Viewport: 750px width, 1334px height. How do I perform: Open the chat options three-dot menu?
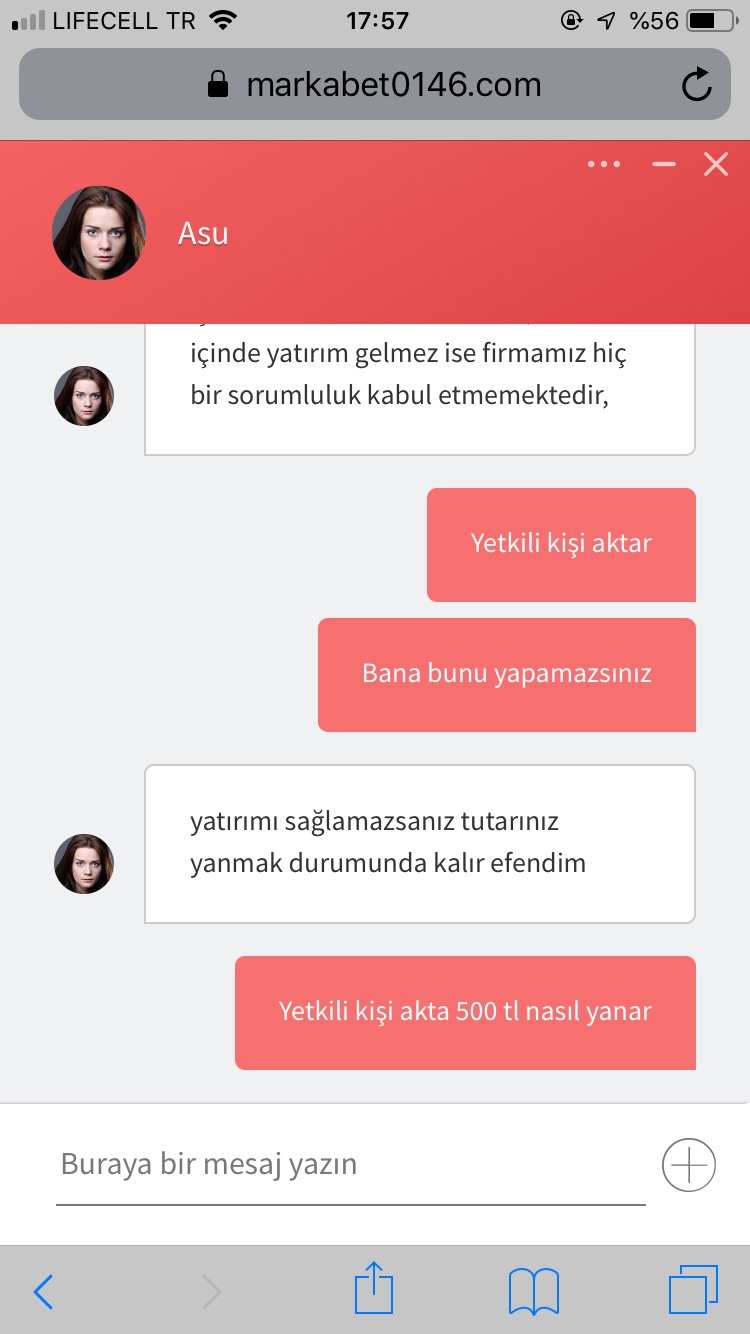(x=604, y=164)
